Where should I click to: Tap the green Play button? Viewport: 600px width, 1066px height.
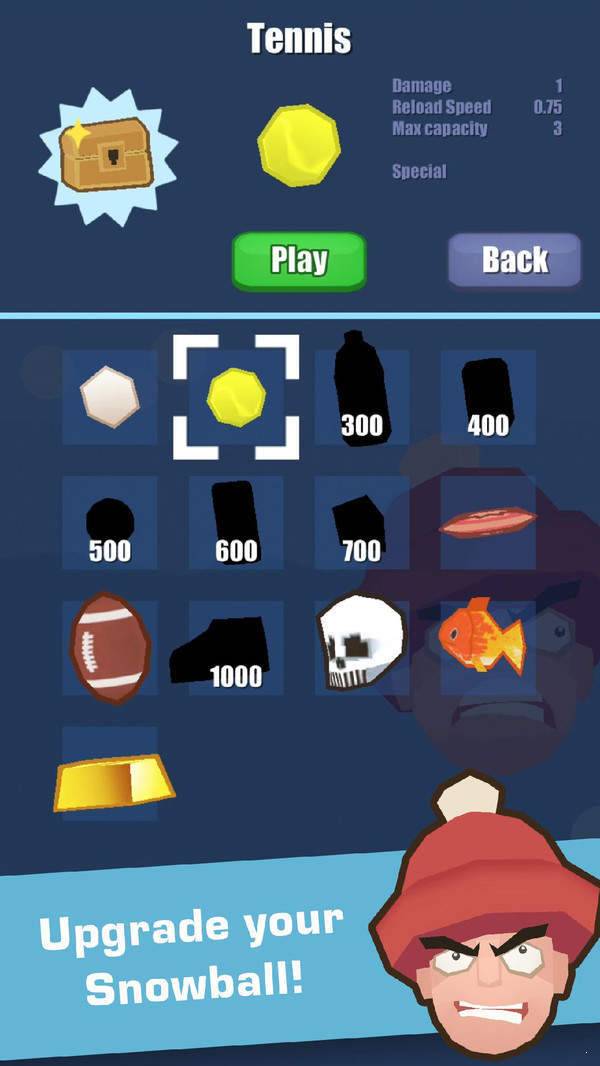click(299, 260)
